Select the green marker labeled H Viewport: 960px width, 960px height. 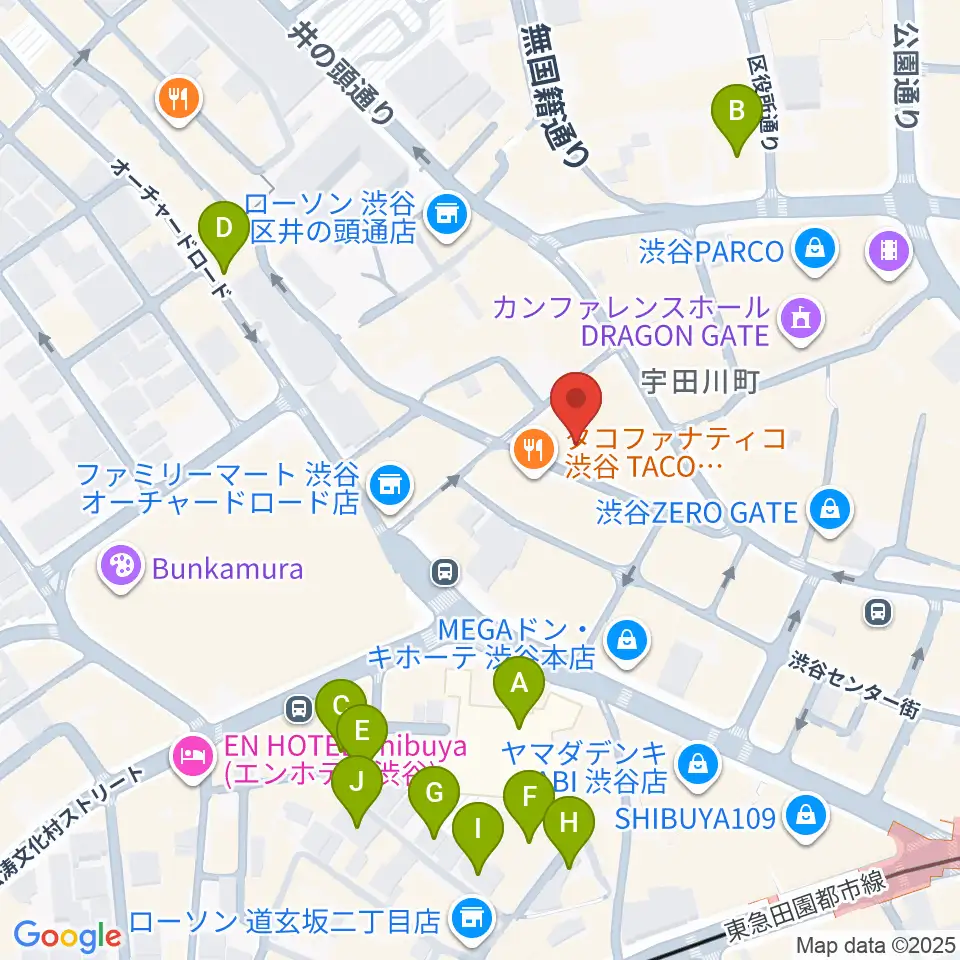tap(569, 830)
